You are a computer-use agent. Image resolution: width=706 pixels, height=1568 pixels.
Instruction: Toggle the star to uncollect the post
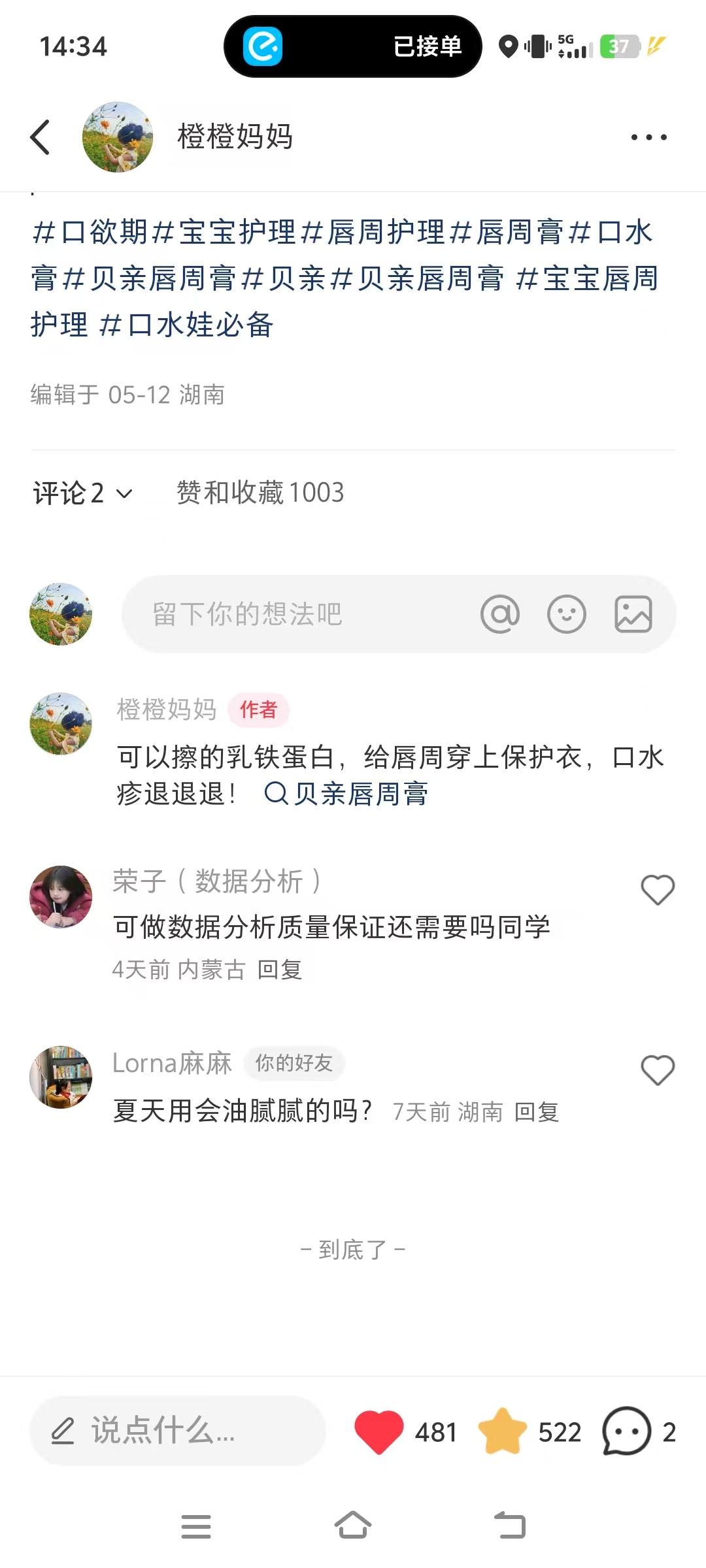[502, 1431]
